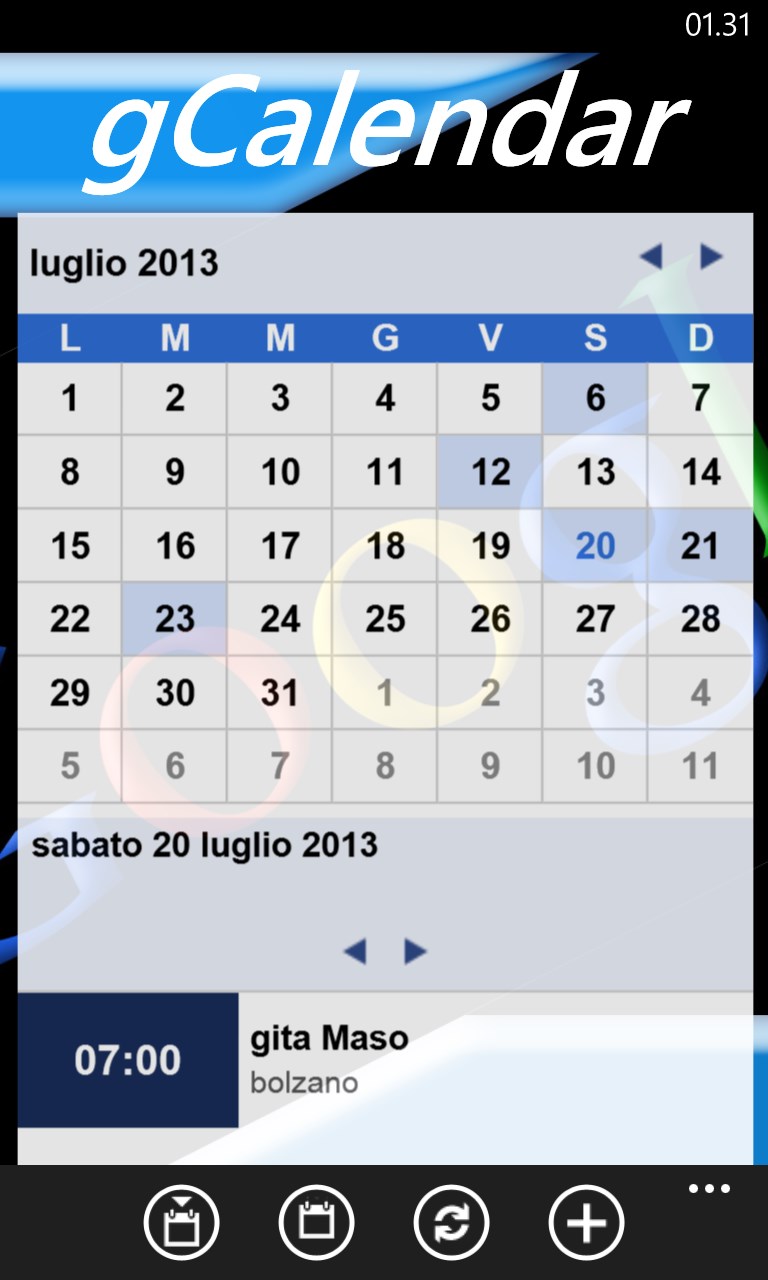Select the jump-to-today calendar icon
Image resolution: width=768 pixels, height=1280 pixels.
(x=182, y=1221)
